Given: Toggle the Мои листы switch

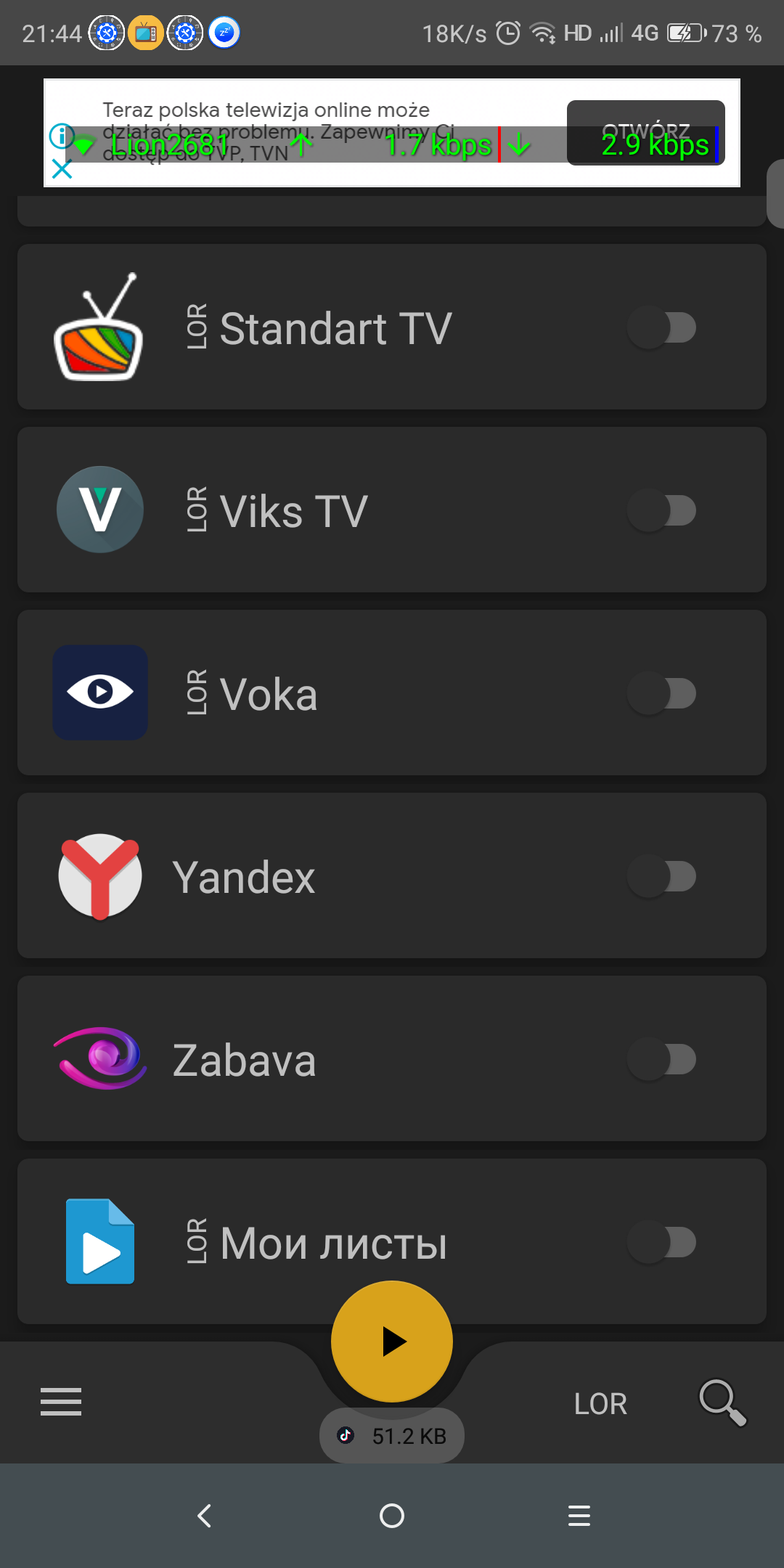Looking at the screenshot, I should point(662,1242).
